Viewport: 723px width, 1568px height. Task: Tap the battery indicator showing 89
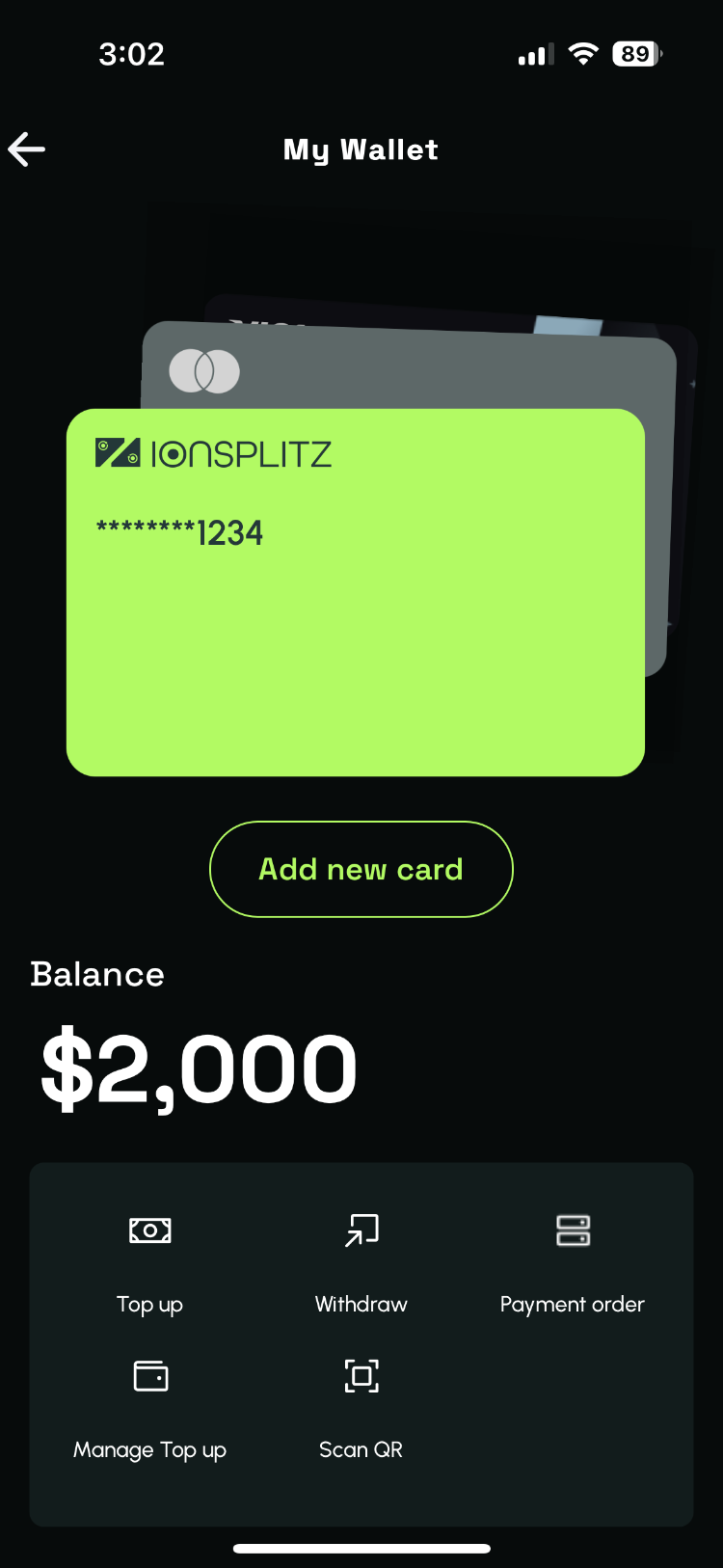coord(631,54)
